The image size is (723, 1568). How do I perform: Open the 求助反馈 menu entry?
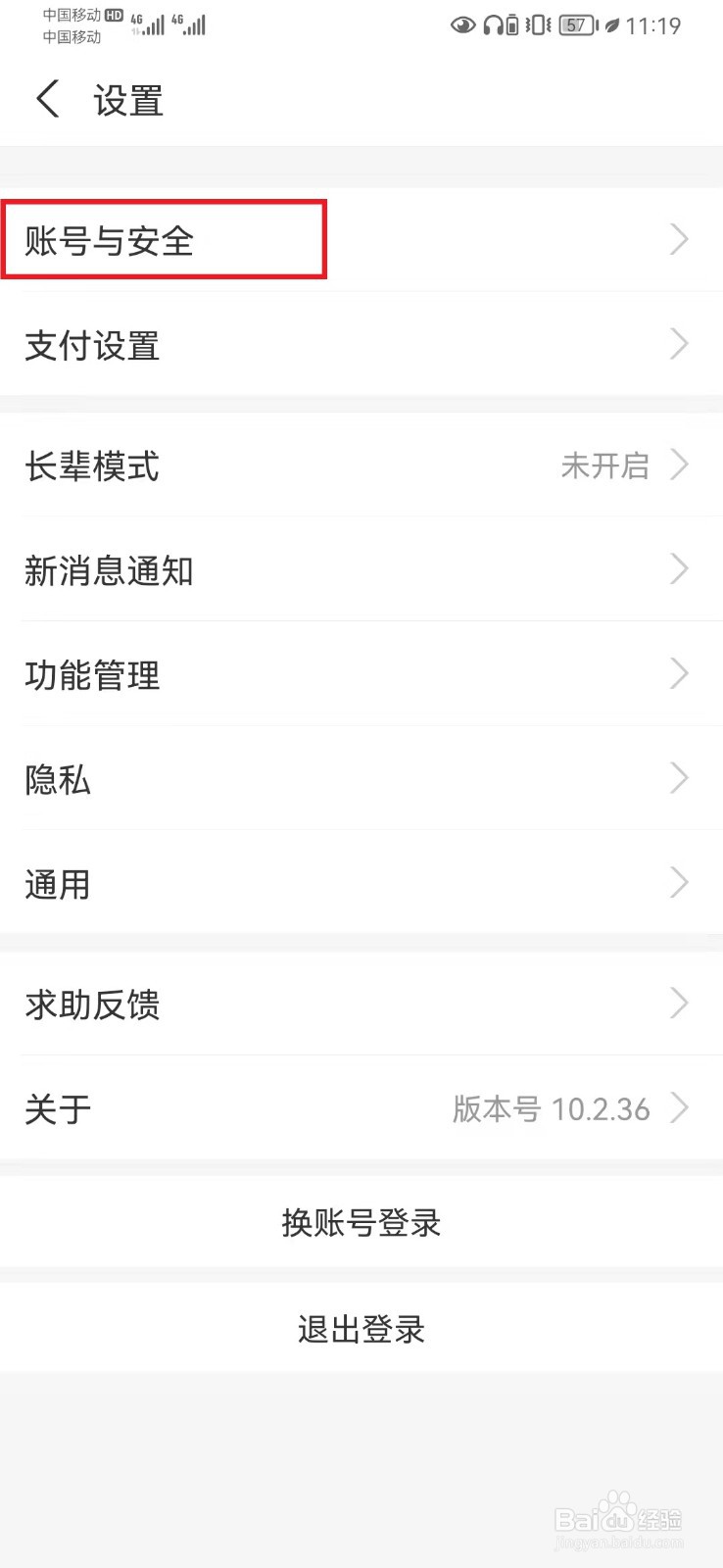[x=361, y=1004]
